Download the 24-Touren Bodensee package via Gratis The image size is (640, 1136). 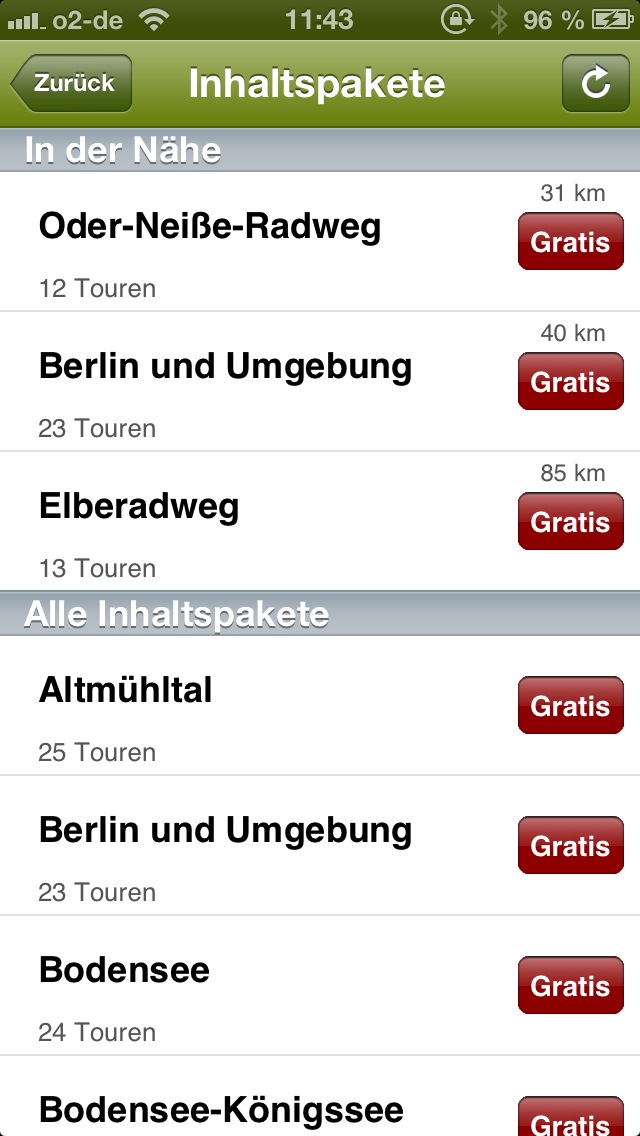tap(570, 986)
